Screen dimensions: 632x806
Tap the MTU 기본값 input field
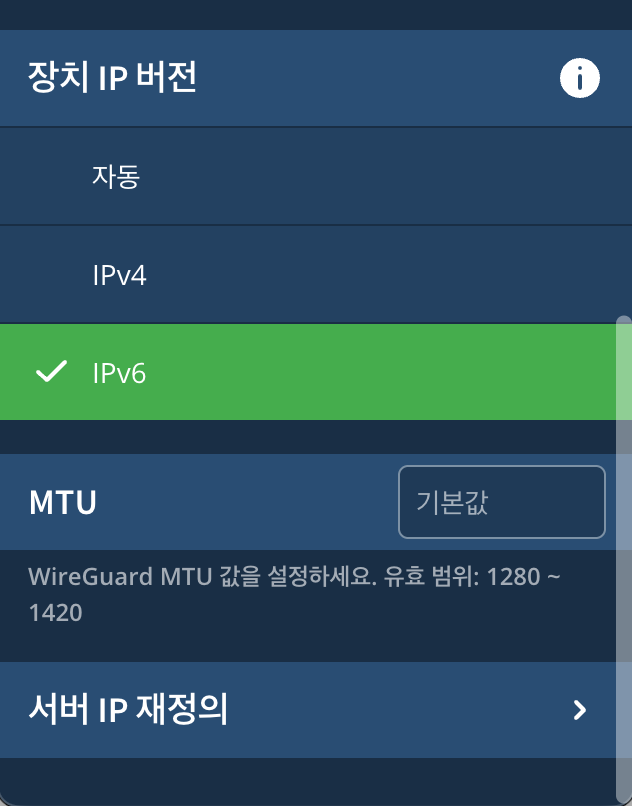pyautogui.click(x=501, y=502)
